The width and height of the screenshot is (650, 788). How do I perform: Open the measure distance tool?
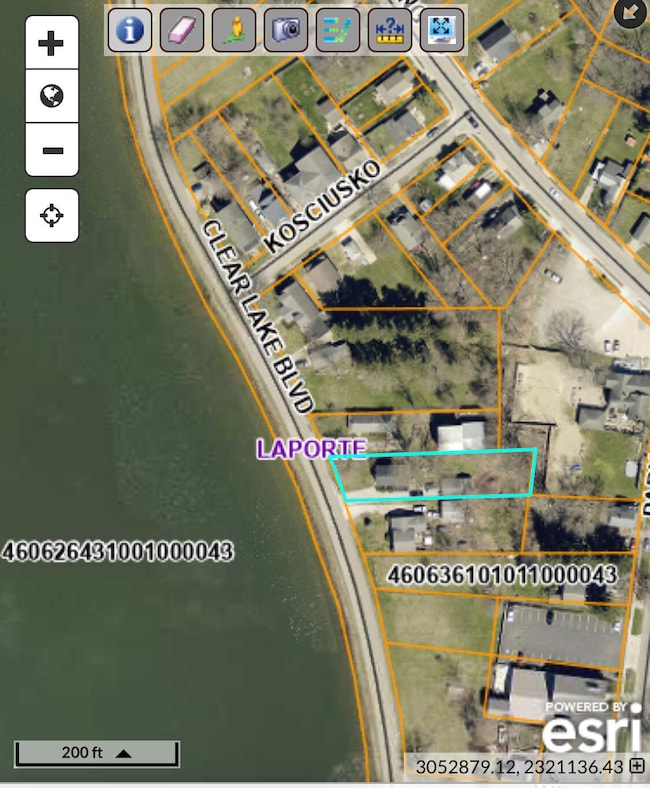pos(390,30)
